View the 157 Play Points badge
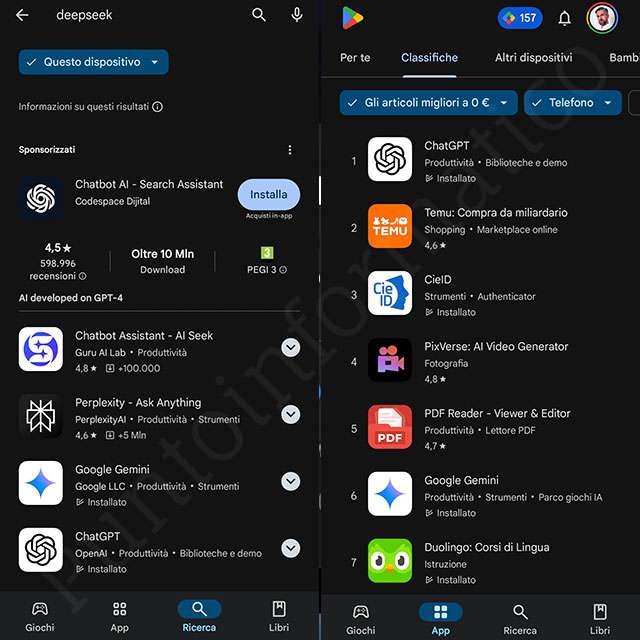Screen dimensions: 640x640 click(519, 18)
